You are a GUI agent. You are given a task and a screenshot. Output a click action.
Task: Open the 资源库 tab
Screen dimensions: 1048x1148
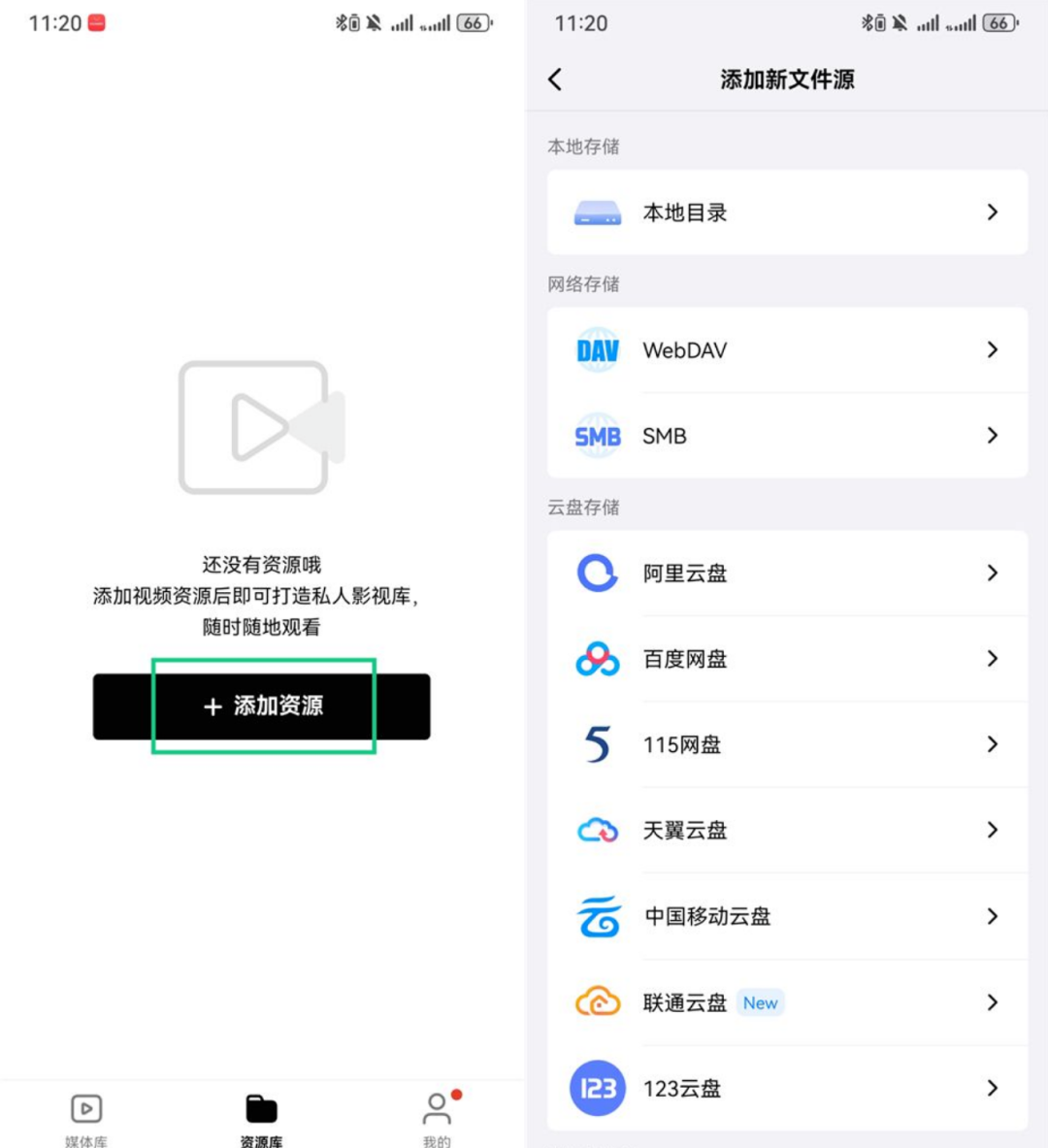pyautogui.click(x=261, y=1119)
